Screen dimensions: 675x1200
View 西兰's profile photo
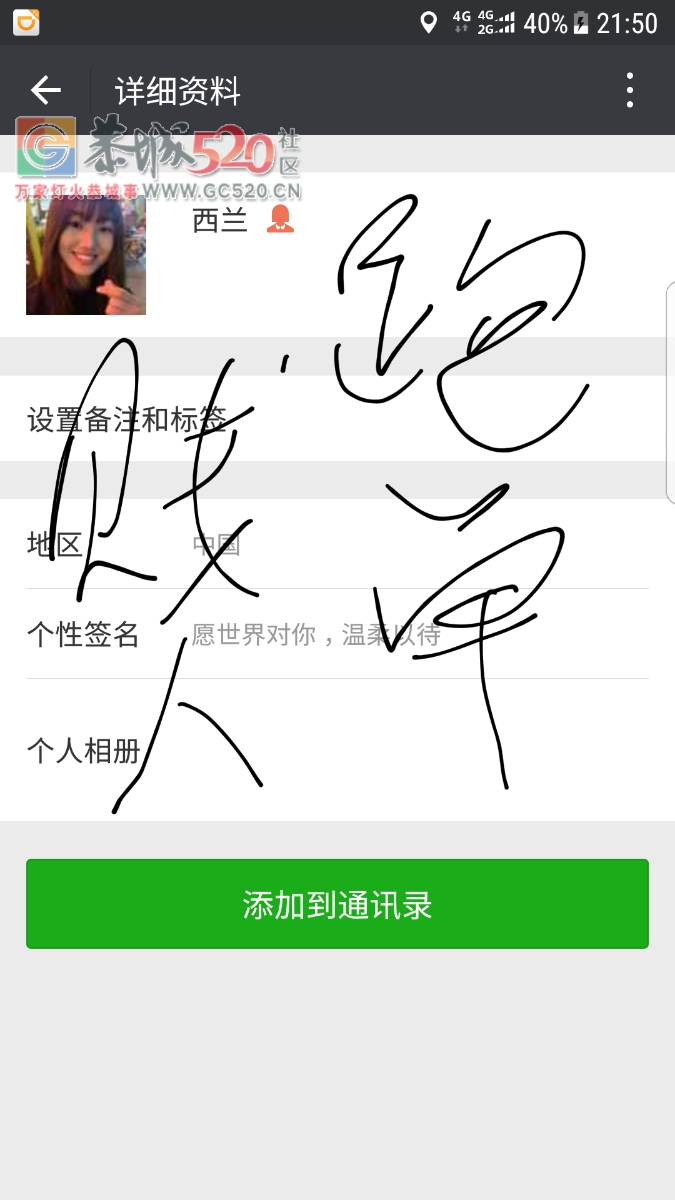coord(86,255)
